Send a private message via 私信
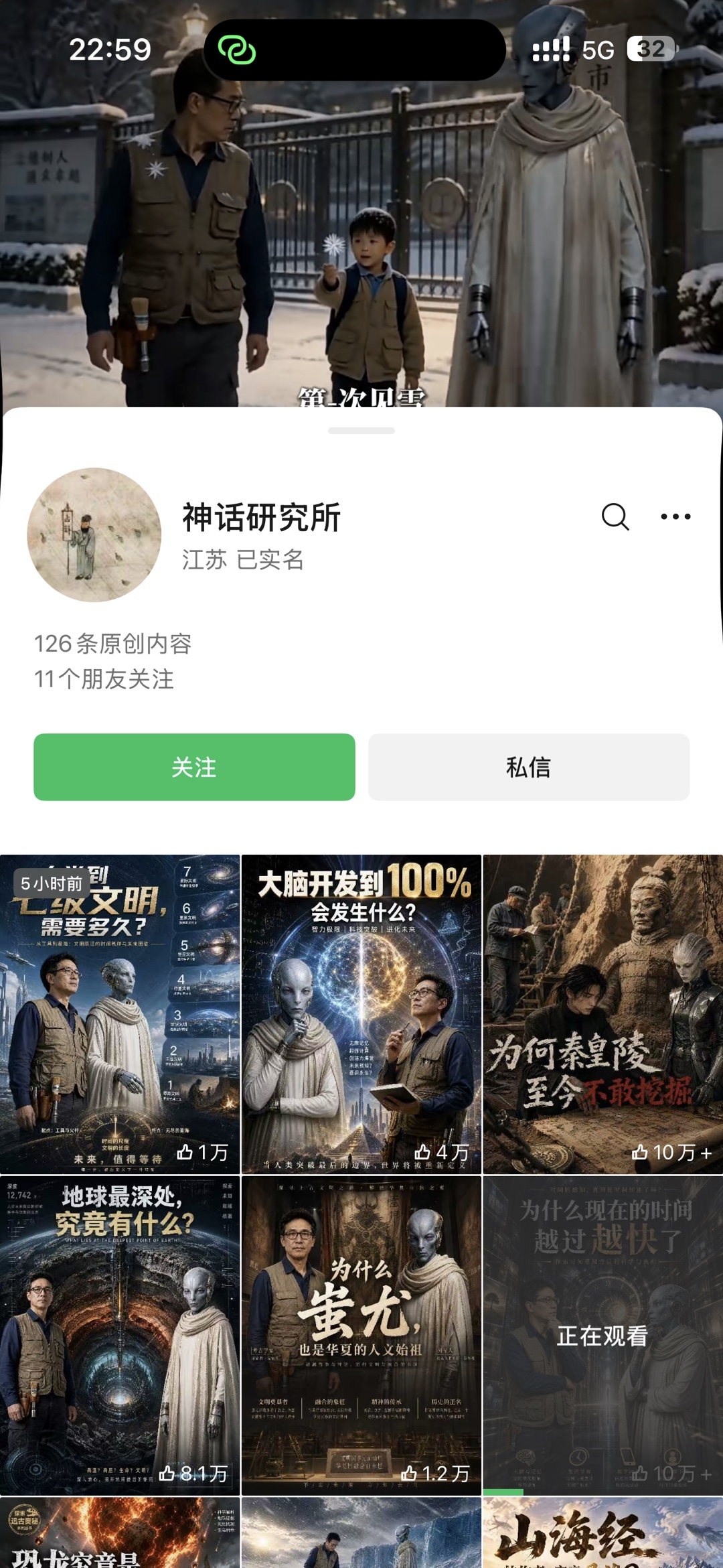Screen dimensions: 723x1568 point(529,767)
